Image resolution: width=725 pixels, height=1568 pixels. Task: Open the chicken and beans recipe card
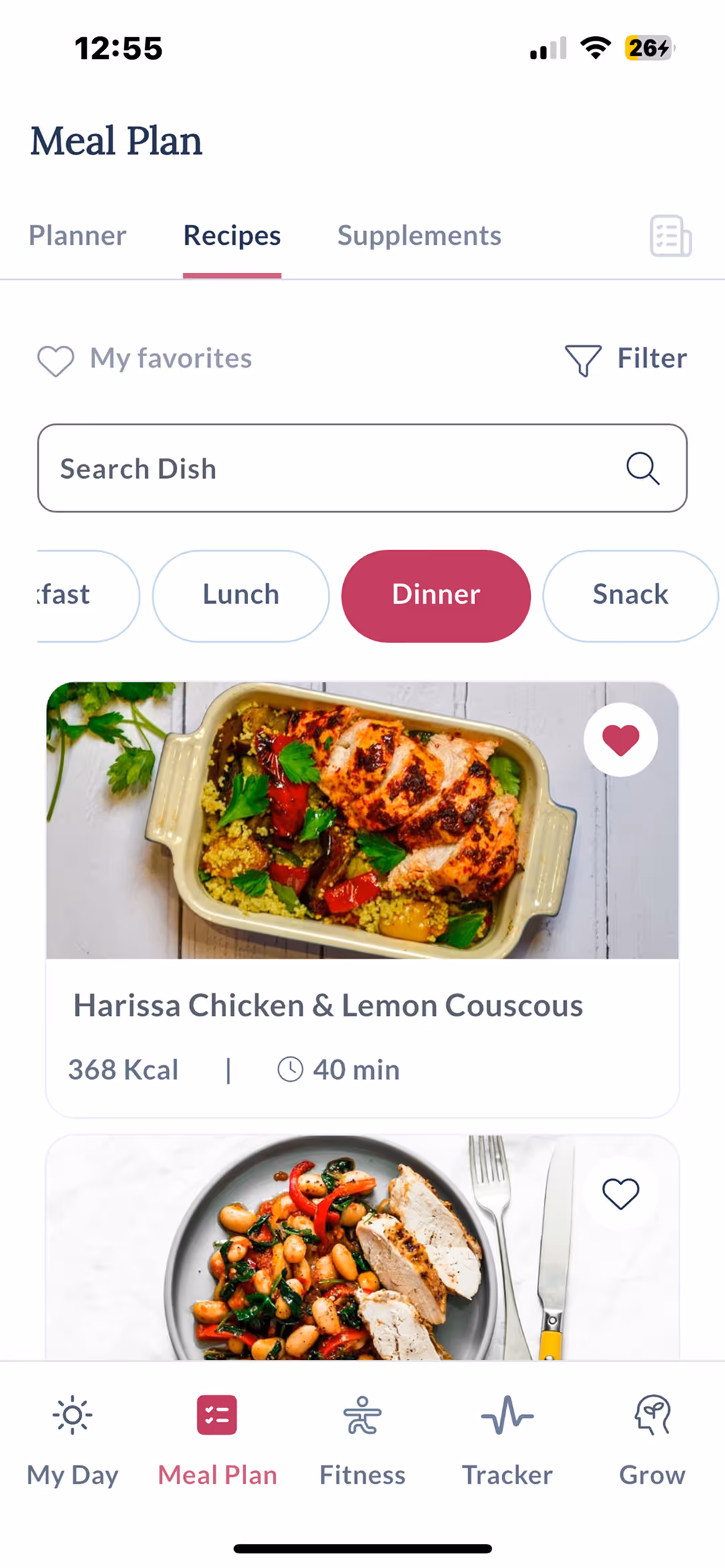click(334, 1257)
